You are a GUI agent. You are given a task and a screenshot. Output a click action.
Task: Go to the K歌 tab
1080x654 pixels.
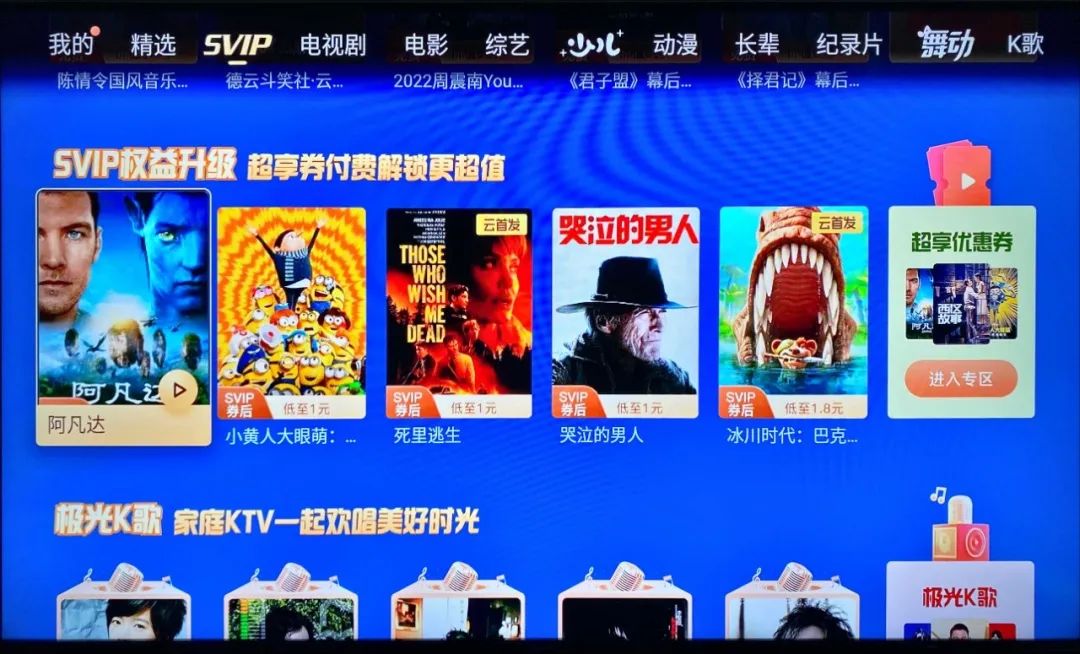(x=1025, y=44)
